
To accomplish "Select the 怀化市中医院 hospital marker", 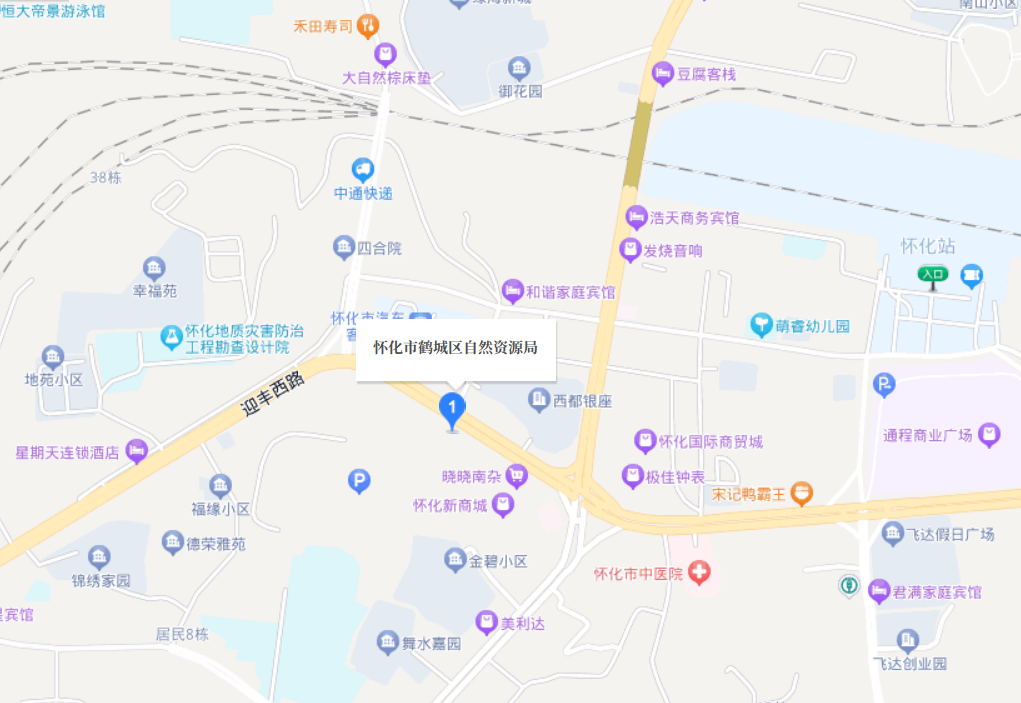I will click(701, 573).
